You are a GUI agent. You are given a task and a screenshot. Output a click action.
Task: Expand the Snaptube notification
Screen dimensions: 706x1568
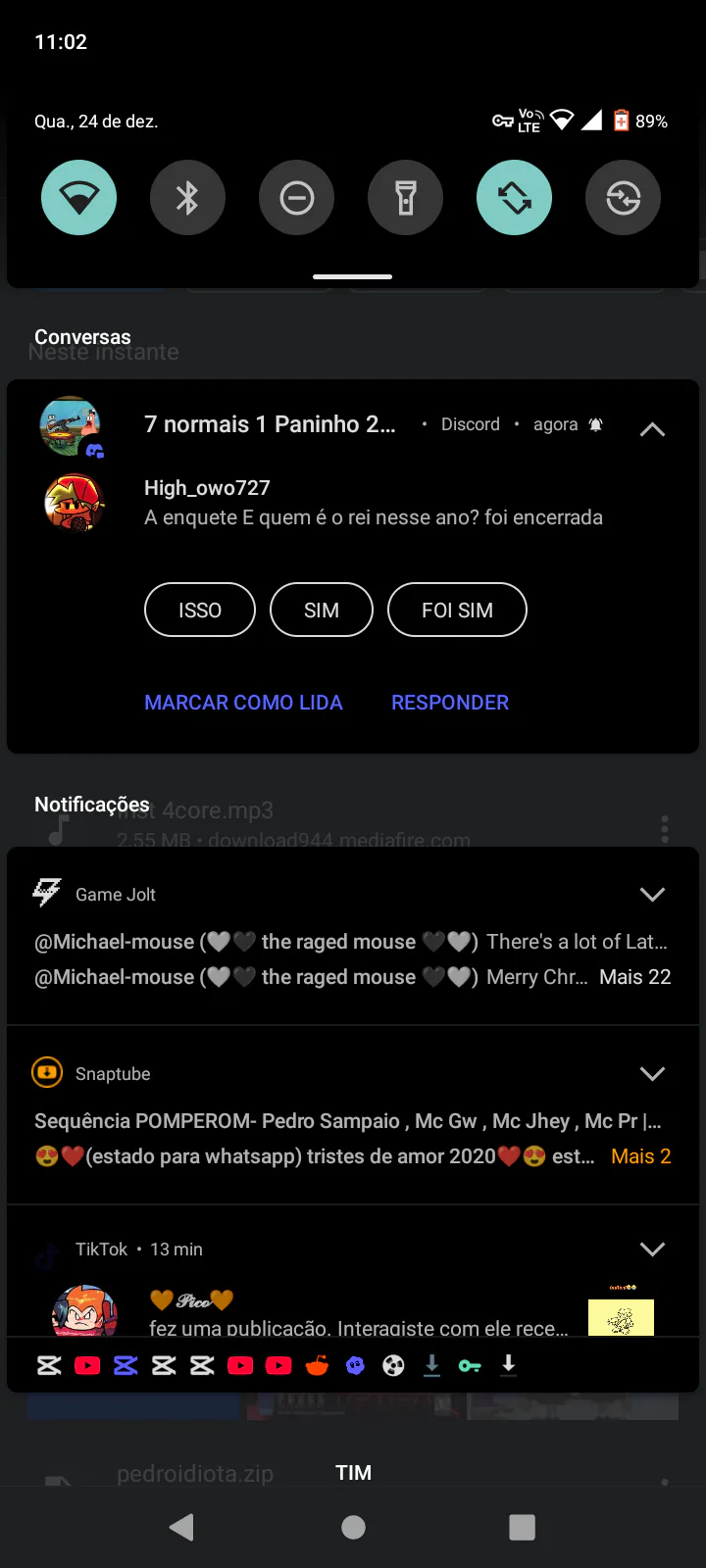[652, 1073]
